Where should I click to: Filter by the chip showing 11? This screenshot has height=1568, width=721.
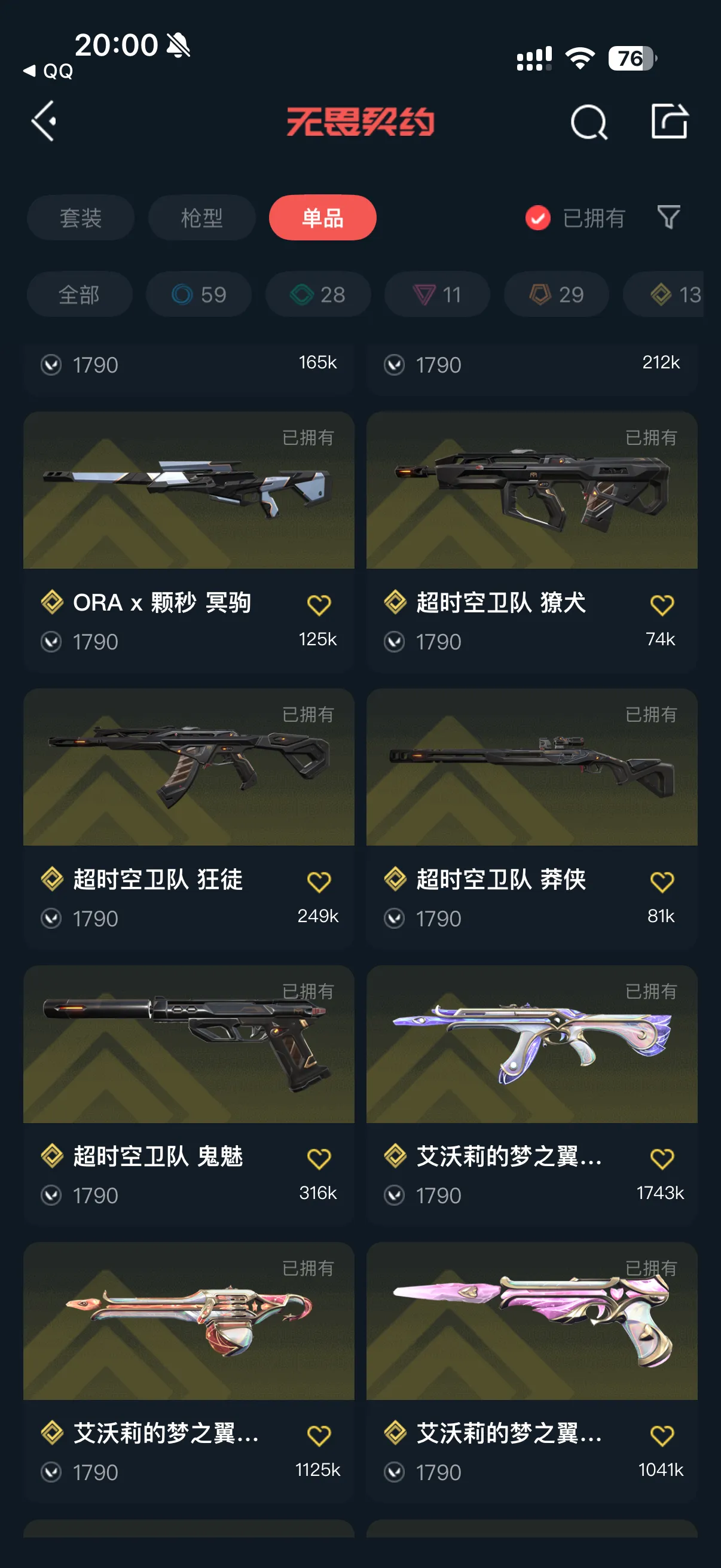click(x=437, y=295)
